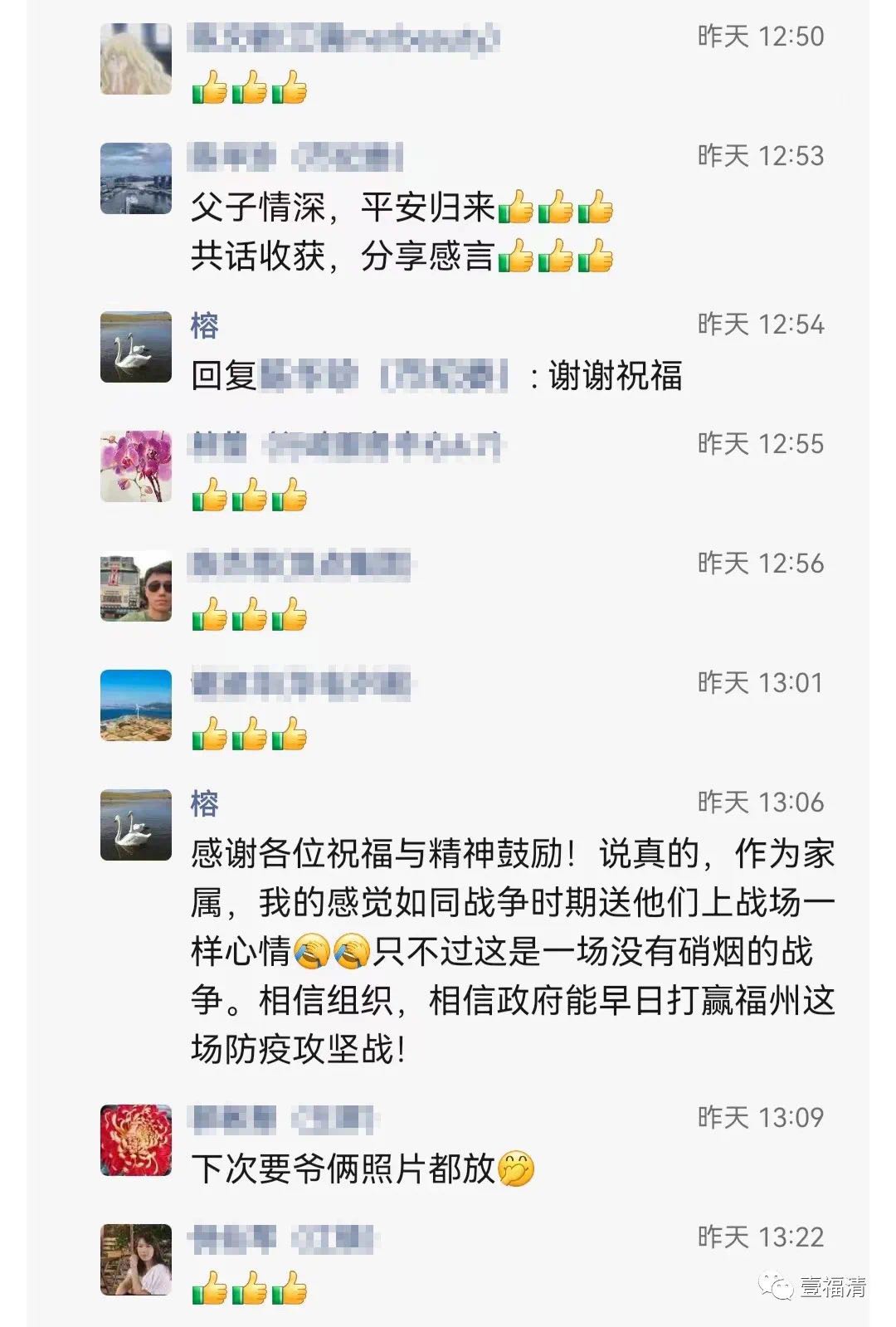This screenshot has width=896, height=1327.
Task: Open 榕's swan avatar on the 12:54 reply
Action: tap(136, 347)
